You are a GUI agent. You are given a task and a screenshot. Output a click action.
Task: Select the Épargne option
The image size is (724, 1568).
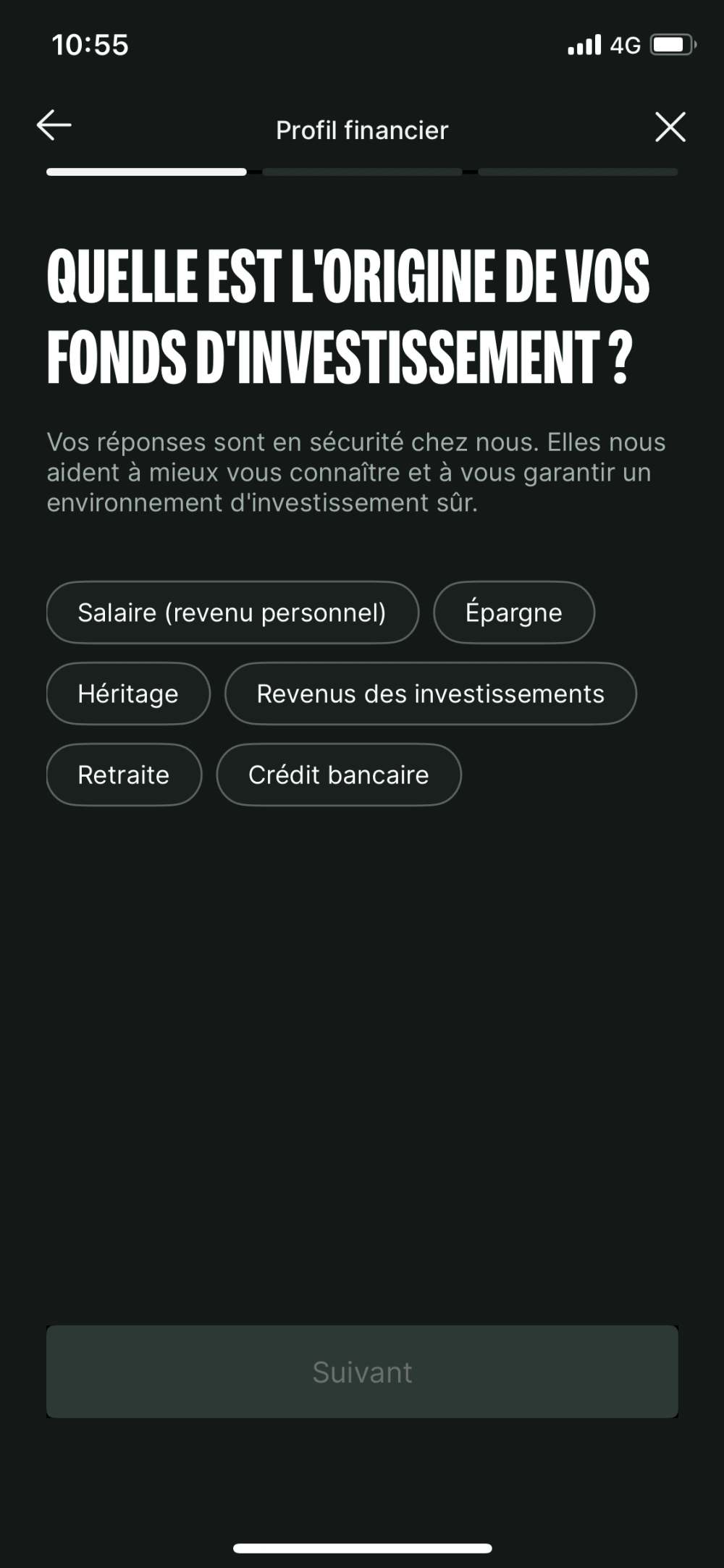[513, 612]
